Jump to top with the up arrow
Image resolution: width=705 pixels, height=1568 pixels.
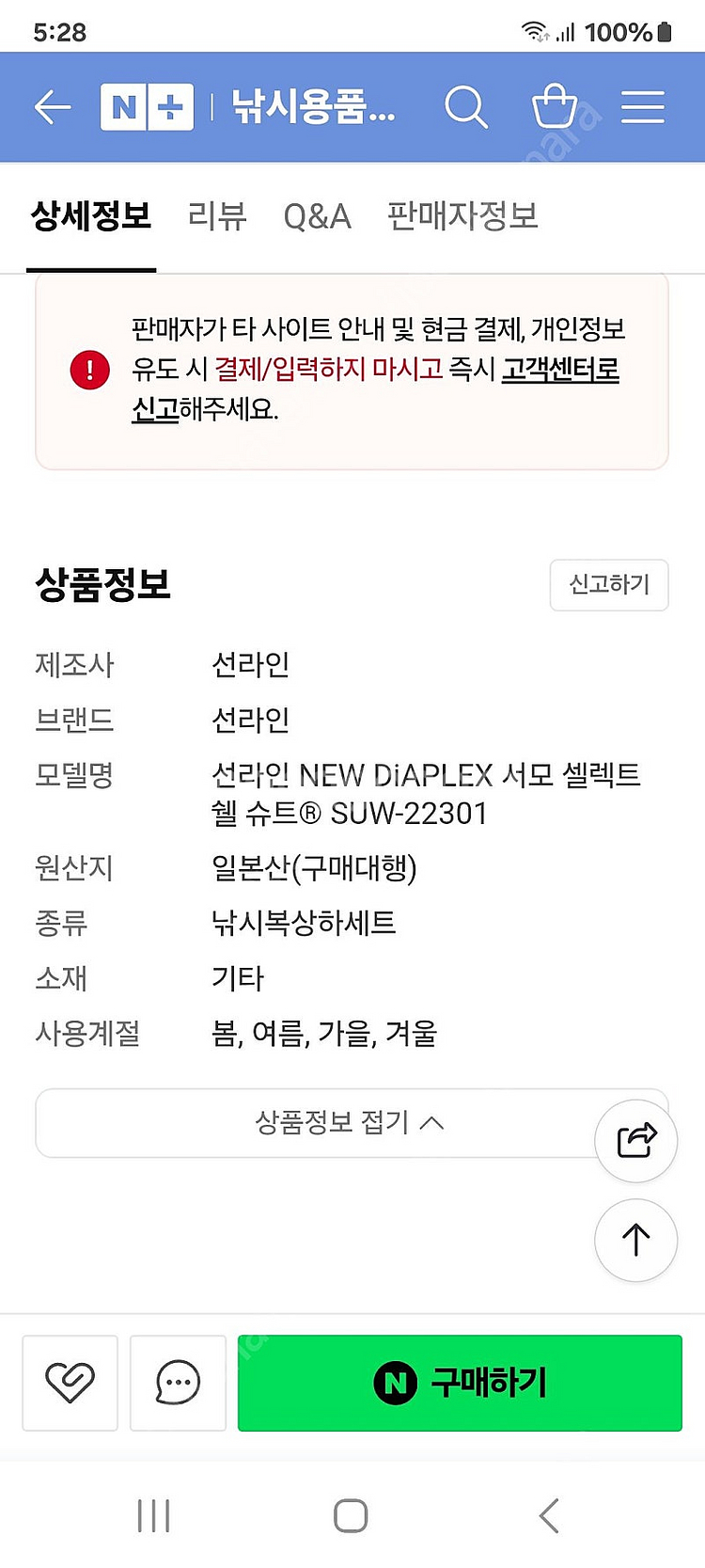(x=636, y=1240)
